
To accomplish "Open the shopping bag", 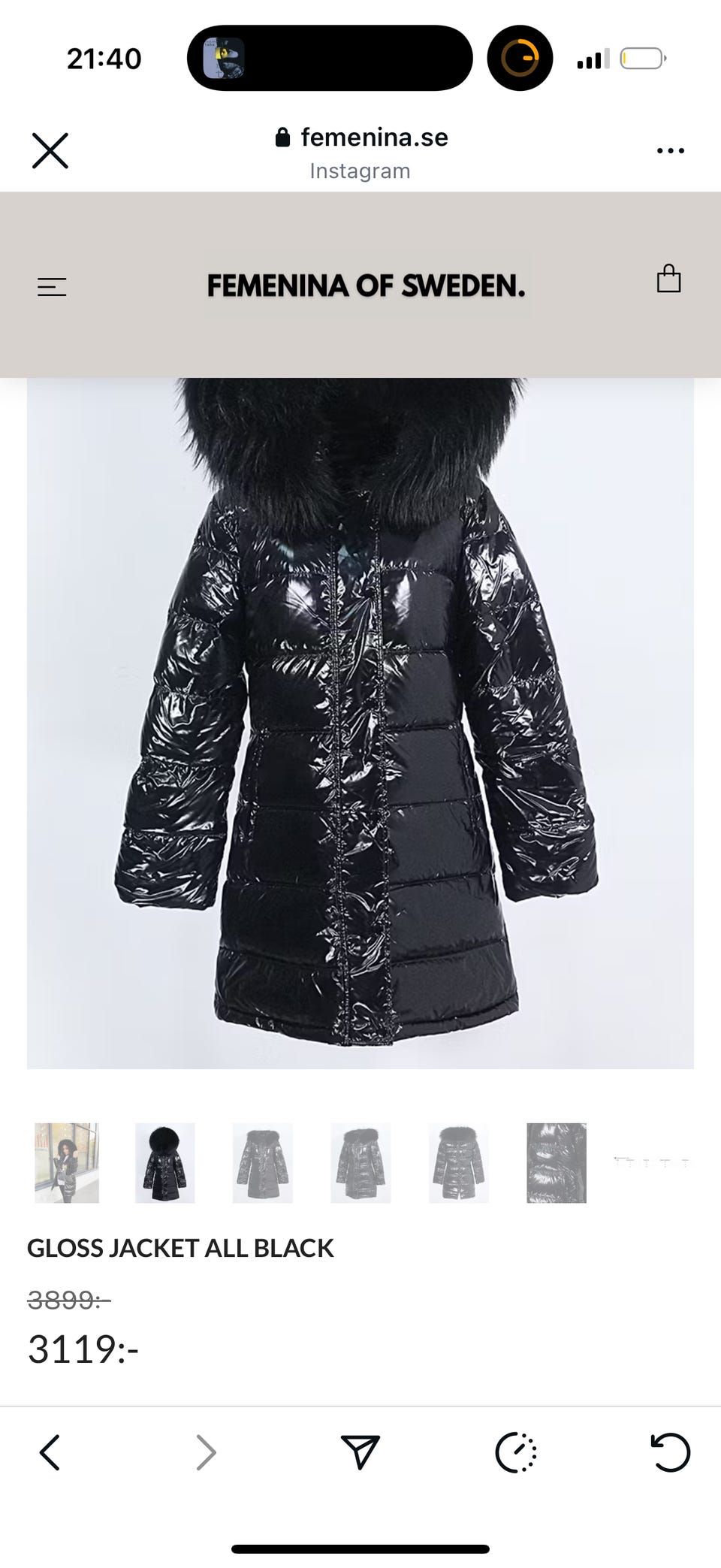I will pyautogui.click(x=668, y=279).
